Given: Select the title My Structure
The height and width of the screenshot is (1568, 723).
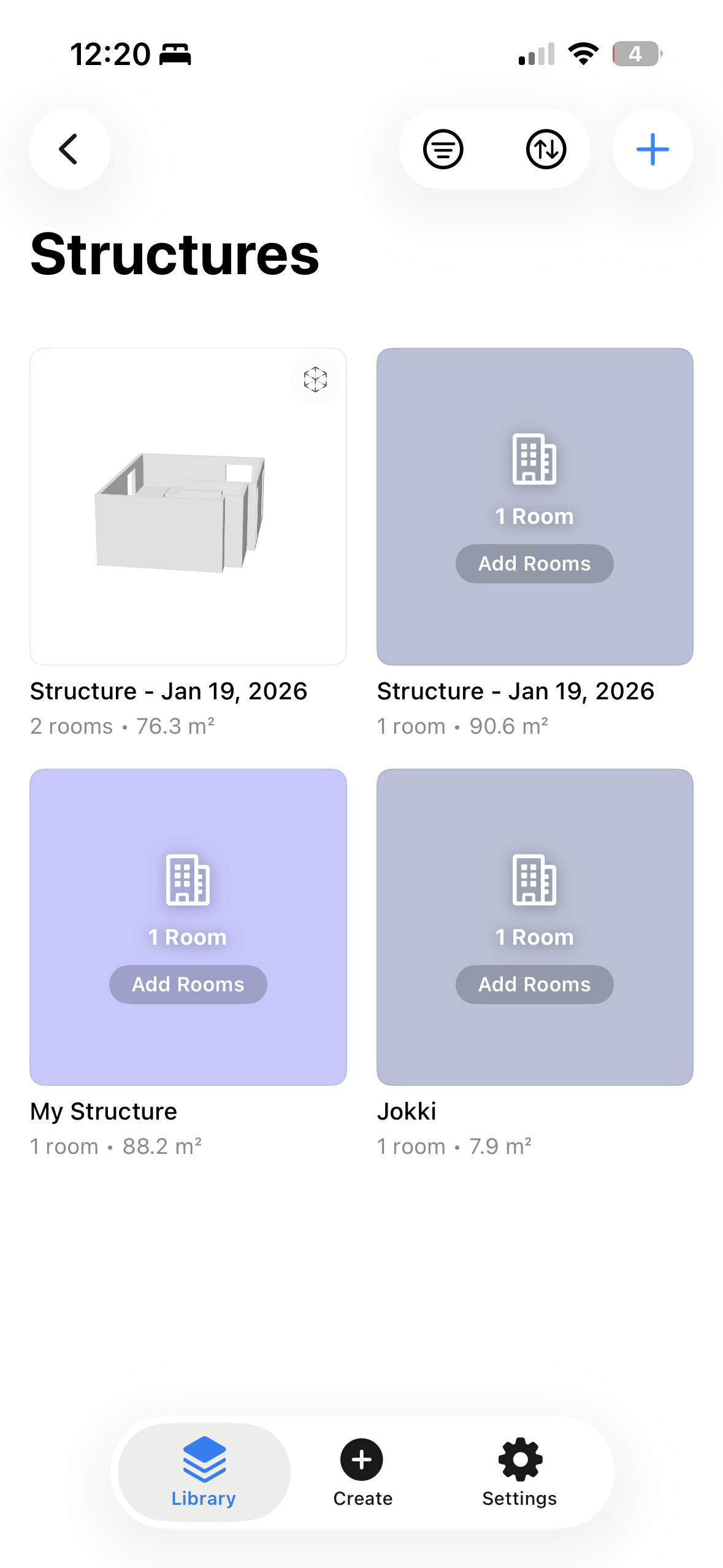Looking at the screenshot, I should [103, 1111].
